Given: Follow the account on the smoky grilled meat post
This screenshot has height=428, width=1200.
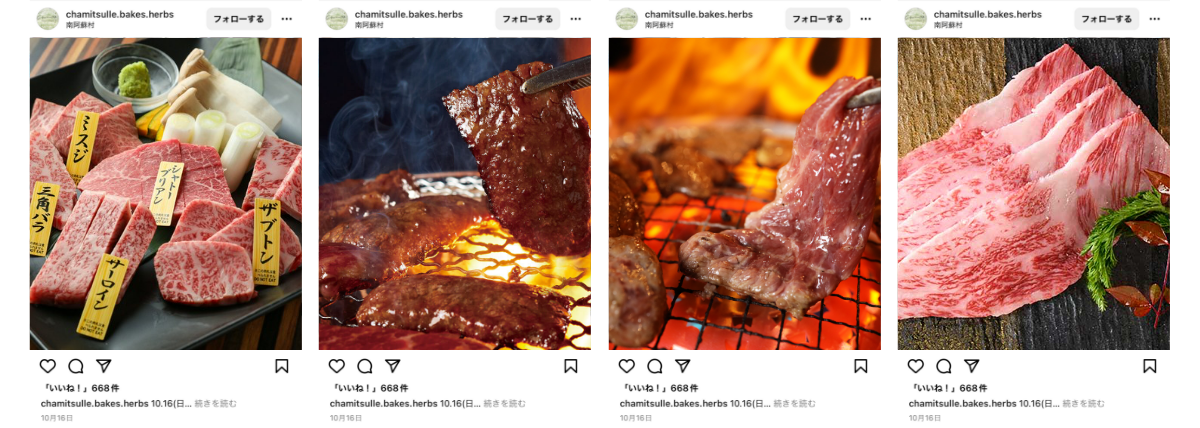Looking at the screenshot, I should (528, 19).
